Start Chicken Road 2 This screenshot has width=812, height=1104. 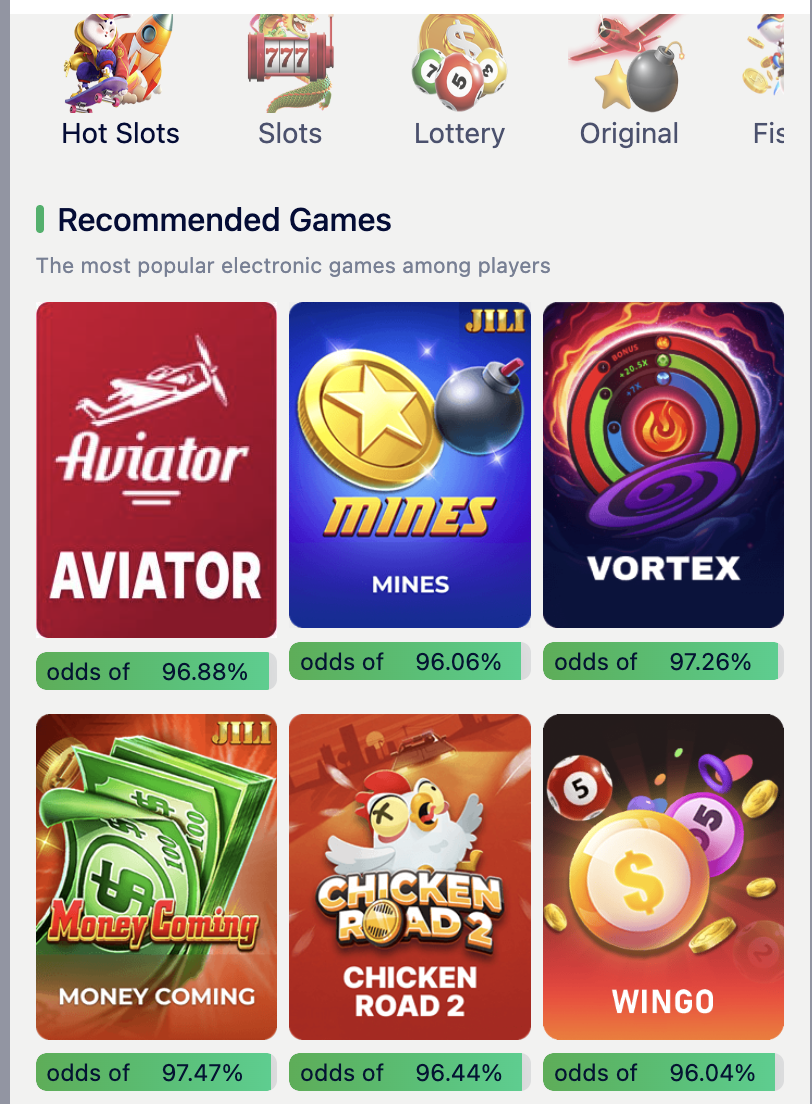click(x=410, y=877)
